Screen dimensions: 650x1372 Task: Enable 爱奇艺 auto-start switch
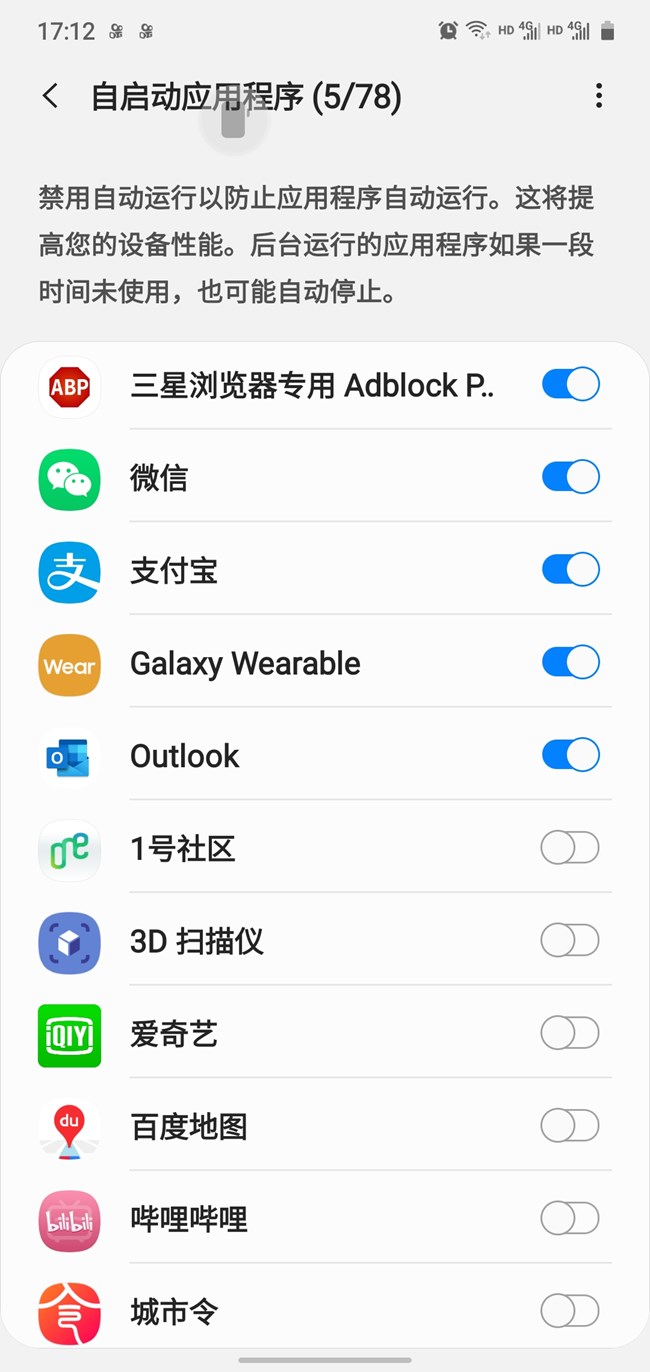click(x=570, y=1033)
